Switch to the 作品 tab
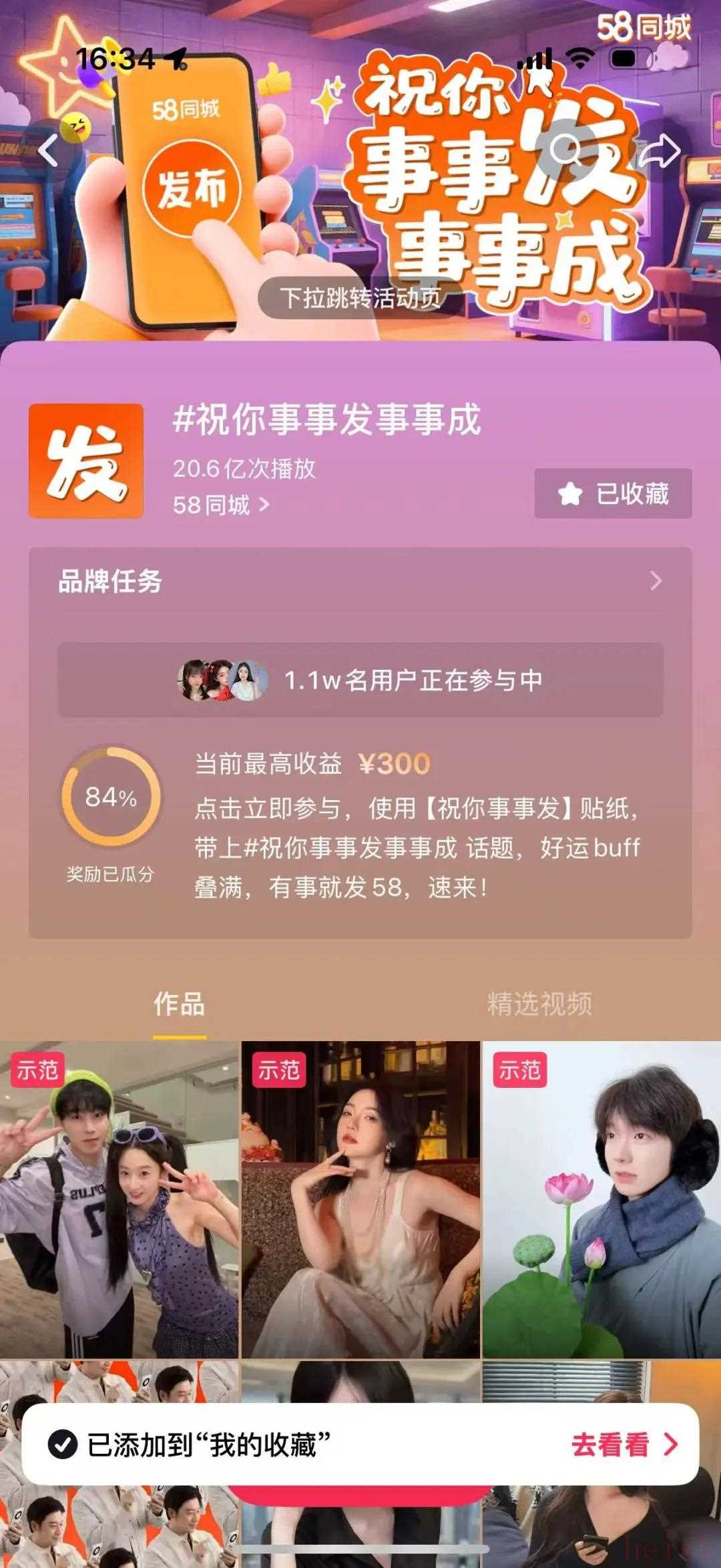Screen dimensions: 721x1568 [179, 1004]
